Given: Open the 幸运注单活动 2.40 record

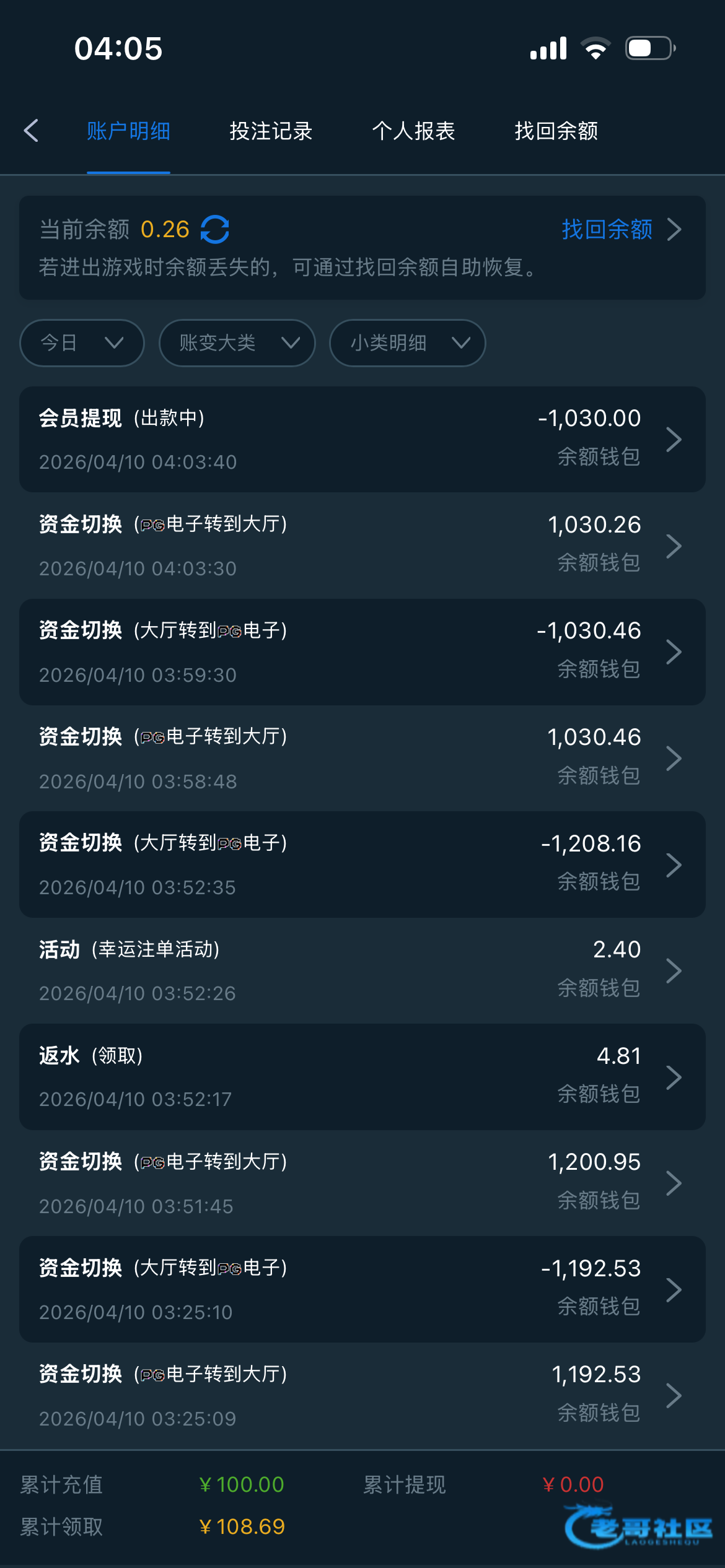Looking at the screenshot, I should coord(362,970).
